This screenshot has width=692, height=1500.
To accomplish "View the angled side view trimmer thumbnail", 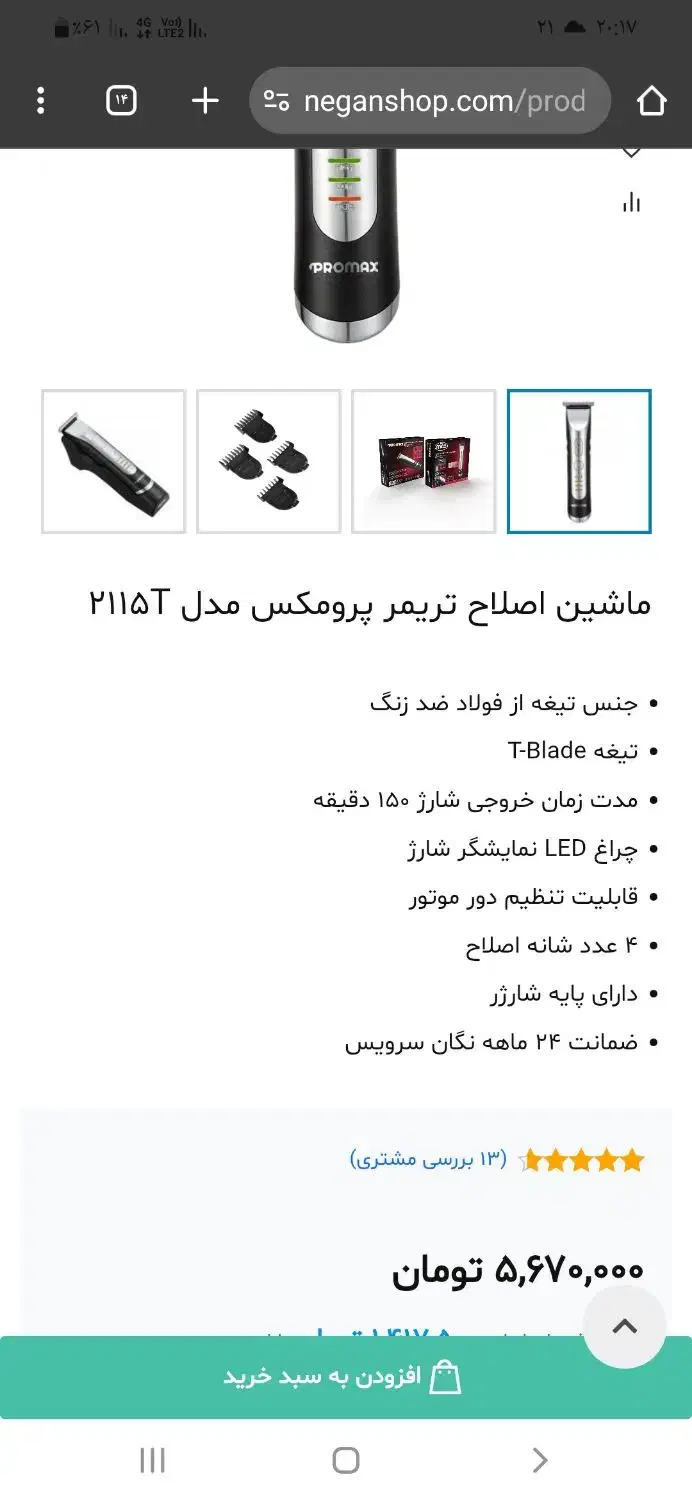I will click(x=114, y=461).
